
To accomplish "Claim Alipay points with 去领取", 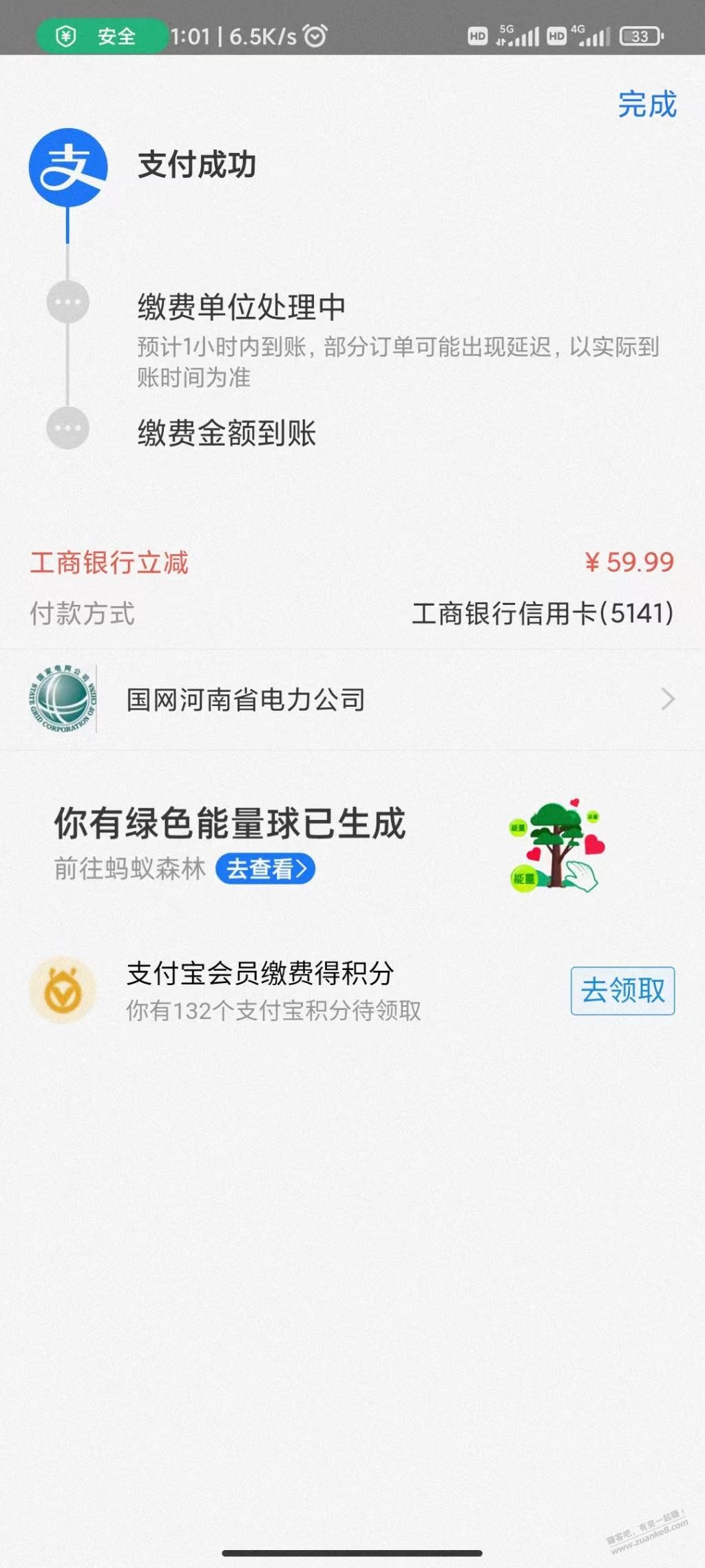I will coord(622,991).
